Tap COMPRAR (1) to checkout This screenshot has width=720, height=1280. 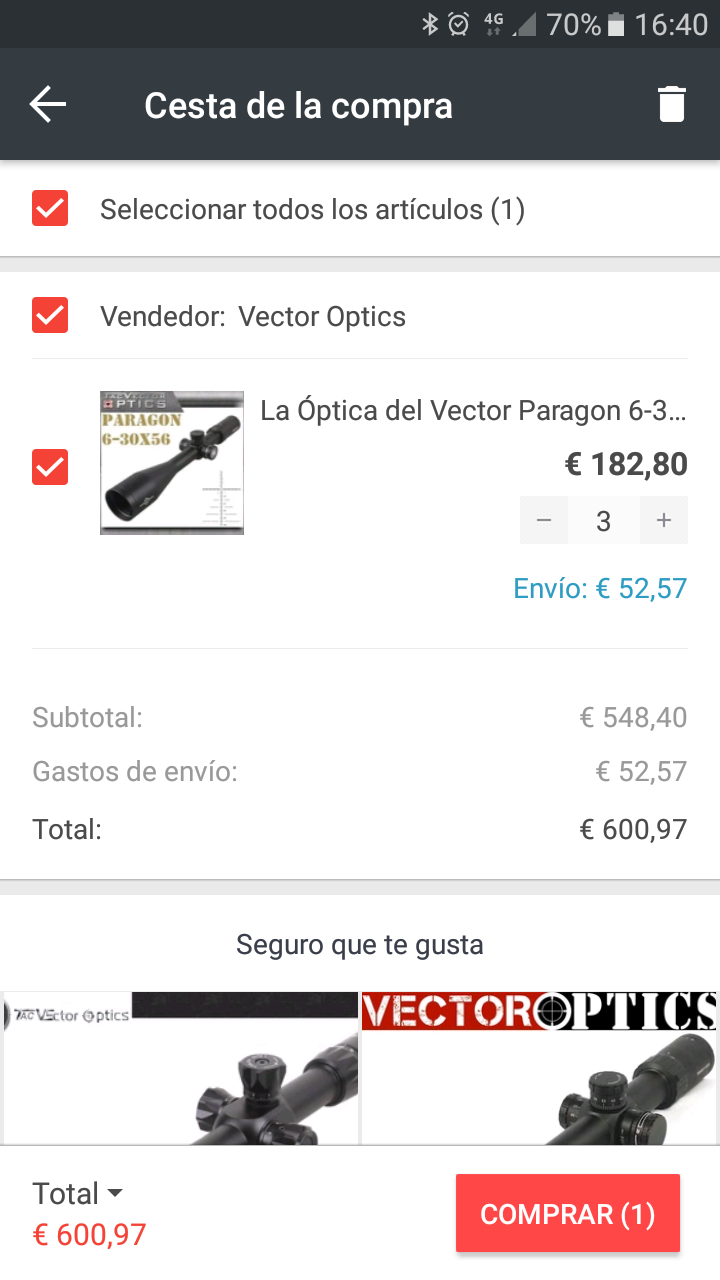pyautogui.click(x=567, y=1214)
